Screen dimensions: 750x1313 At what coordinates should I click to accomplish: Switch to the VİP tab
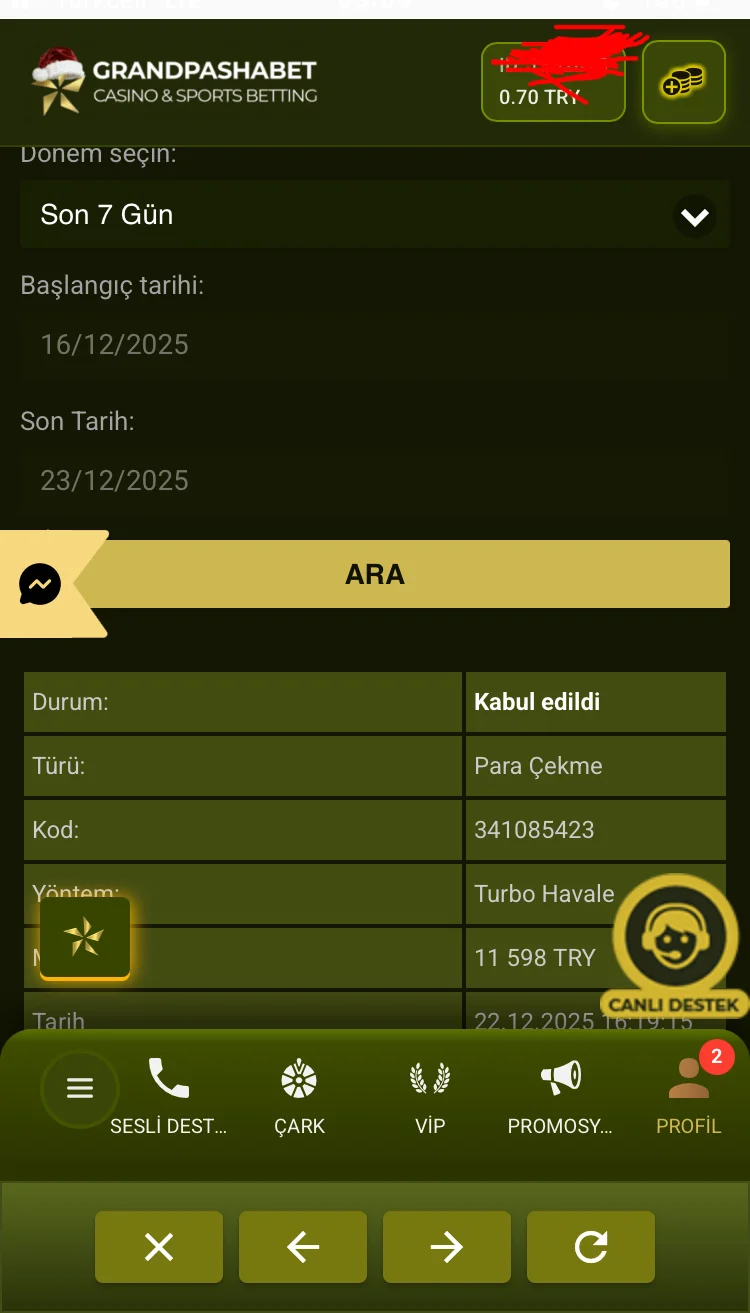click(430, 1097)
